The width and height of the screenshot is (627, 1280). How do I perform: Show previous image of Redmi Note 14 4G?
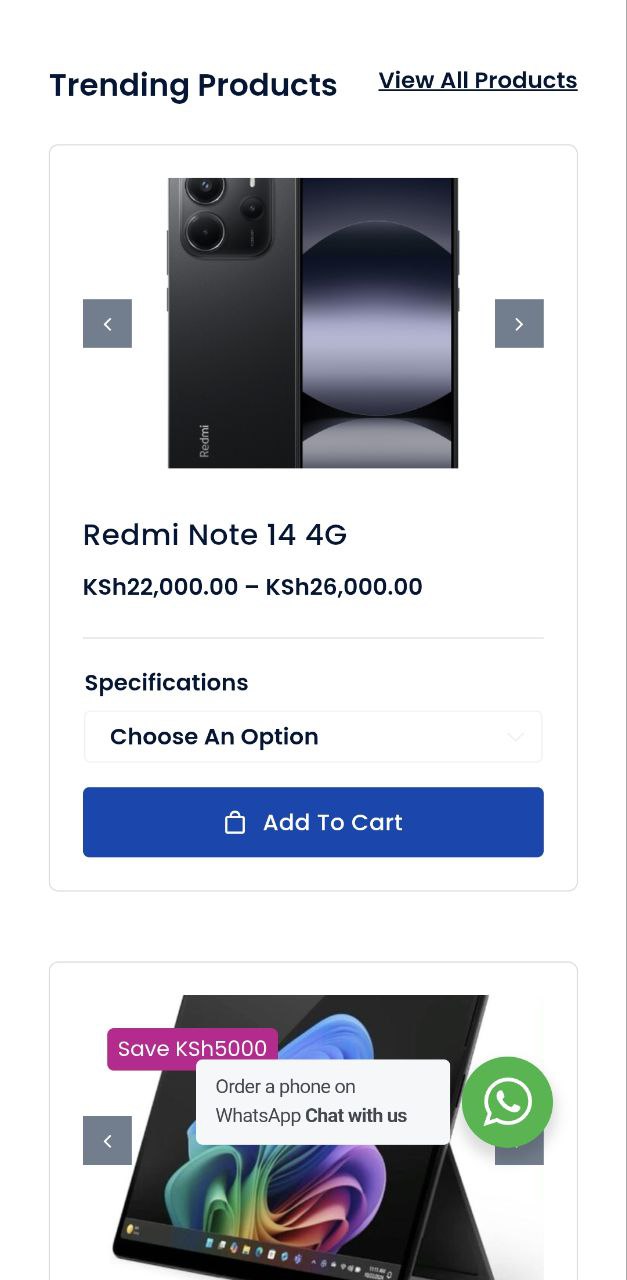point(107,324)
